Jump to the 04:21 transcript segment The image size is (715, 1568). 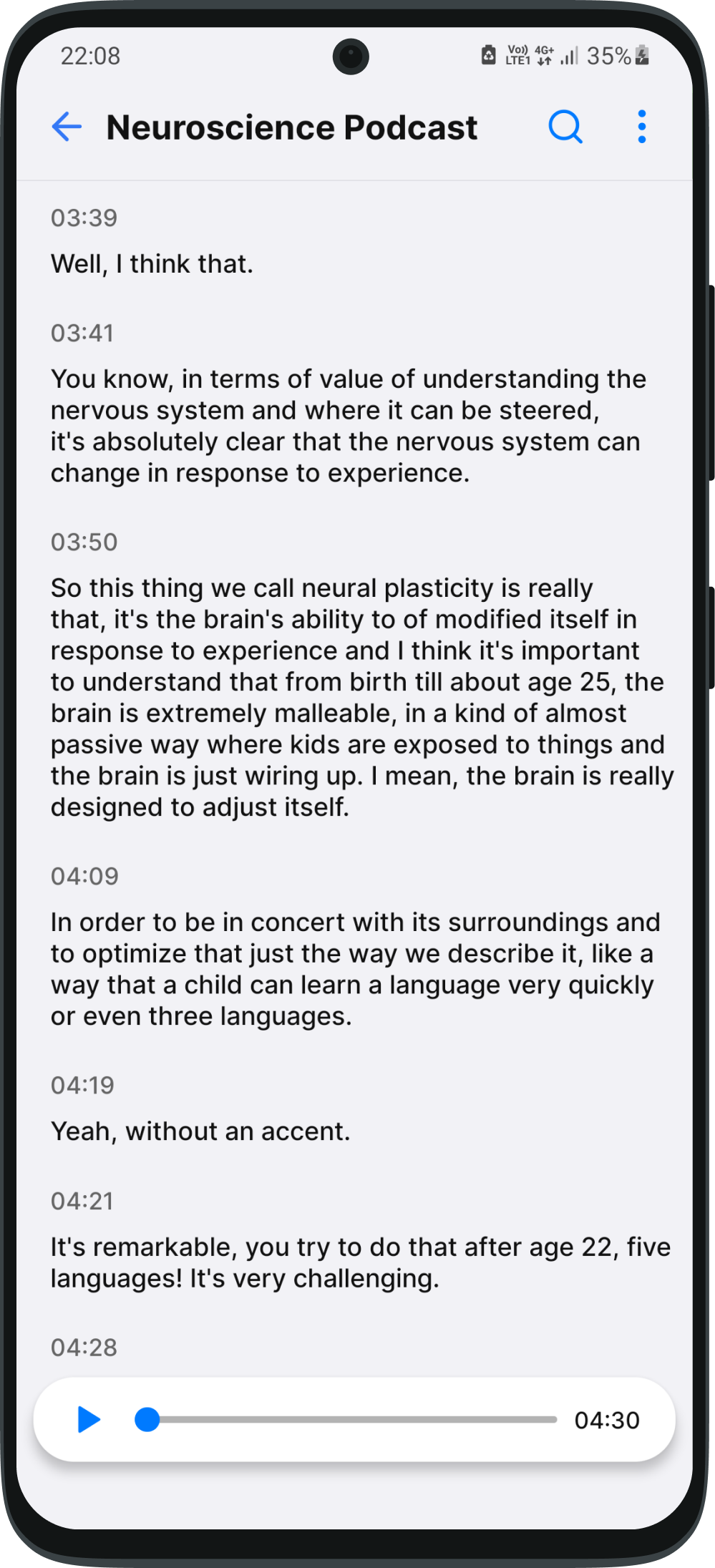[82, 1201]
